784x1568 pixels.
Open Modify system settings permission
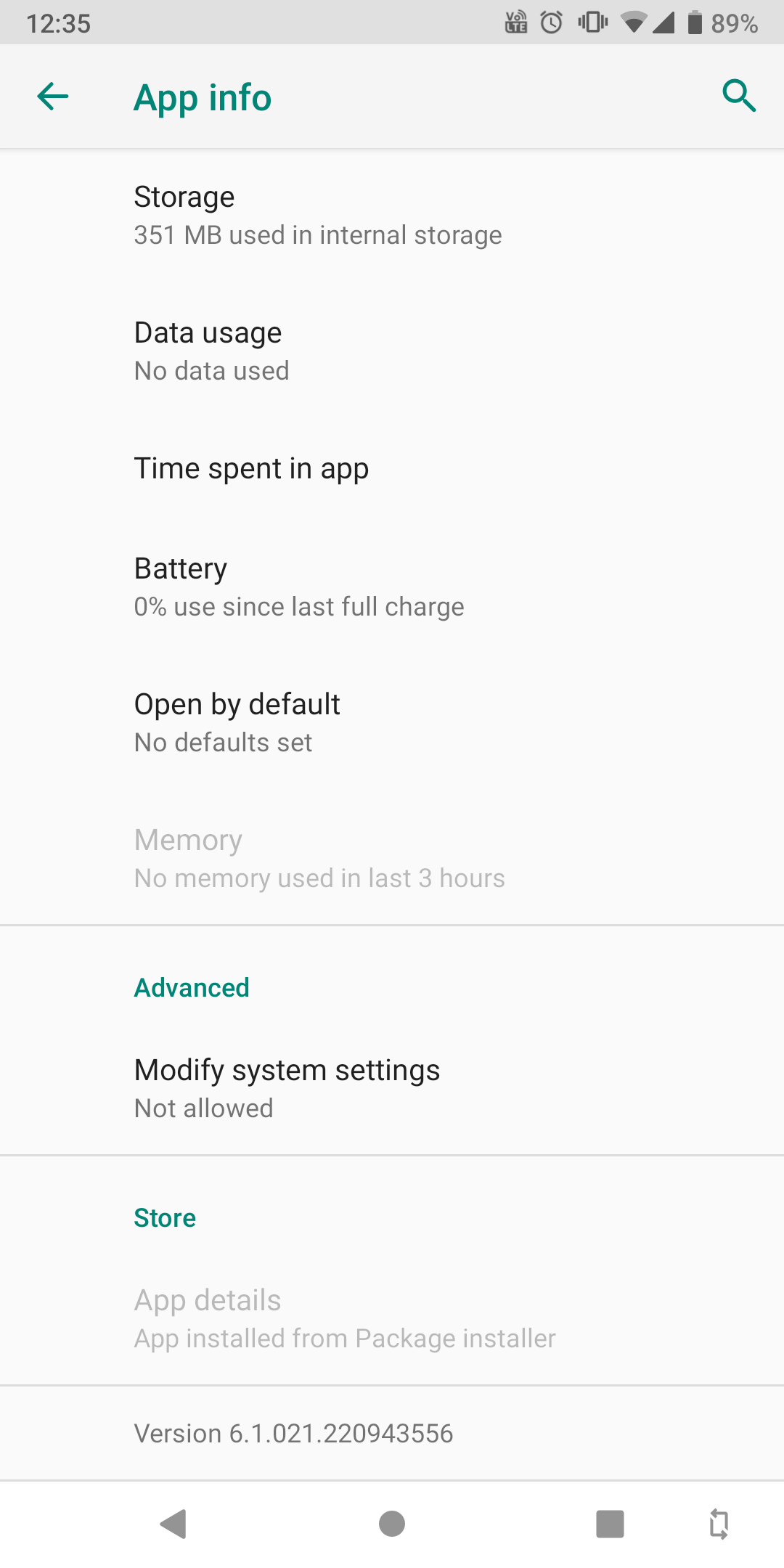pyautogui.click(x=392, y=1088)
